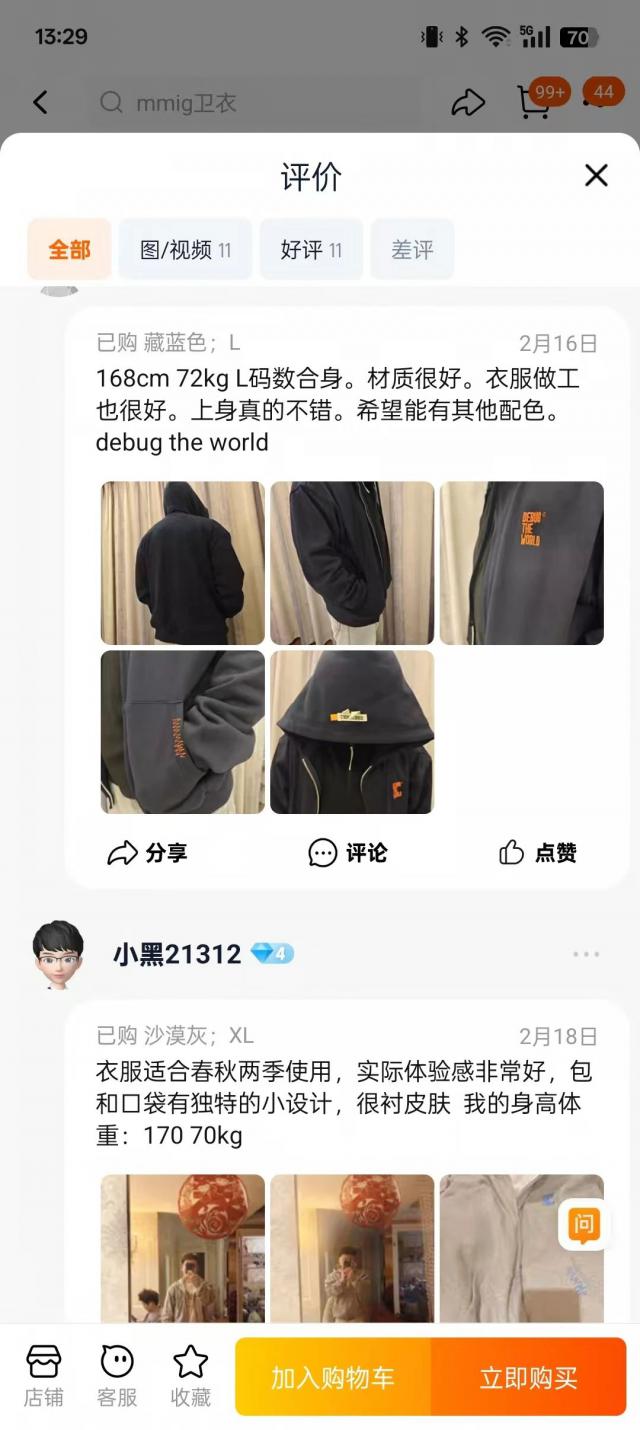This screenshot has width=640, height=1430.
Task: Go to the 店铺 store page
Action: [x=43, y=1376]
